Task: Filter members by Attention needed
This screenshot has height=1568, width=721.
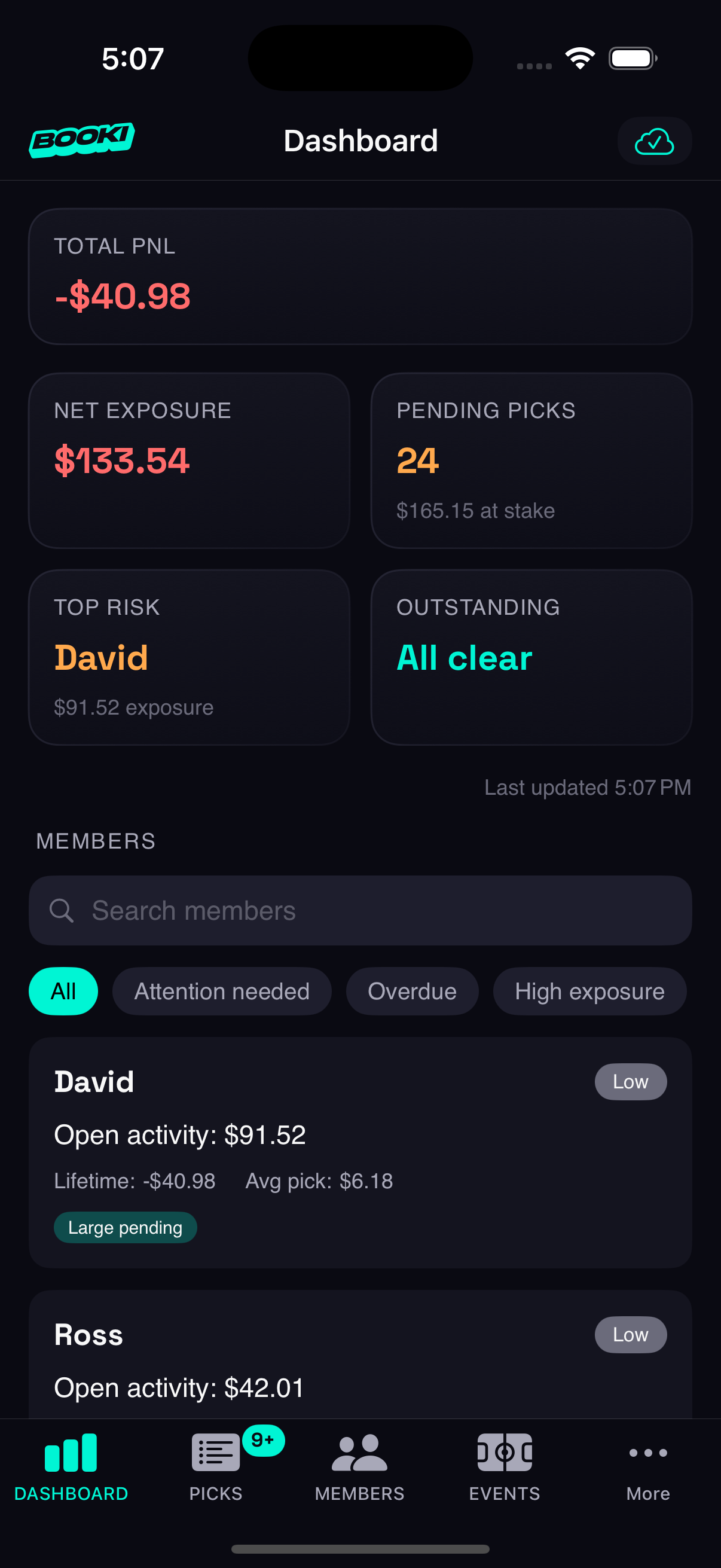Action: pyautogui.click(x=221, y=991)
